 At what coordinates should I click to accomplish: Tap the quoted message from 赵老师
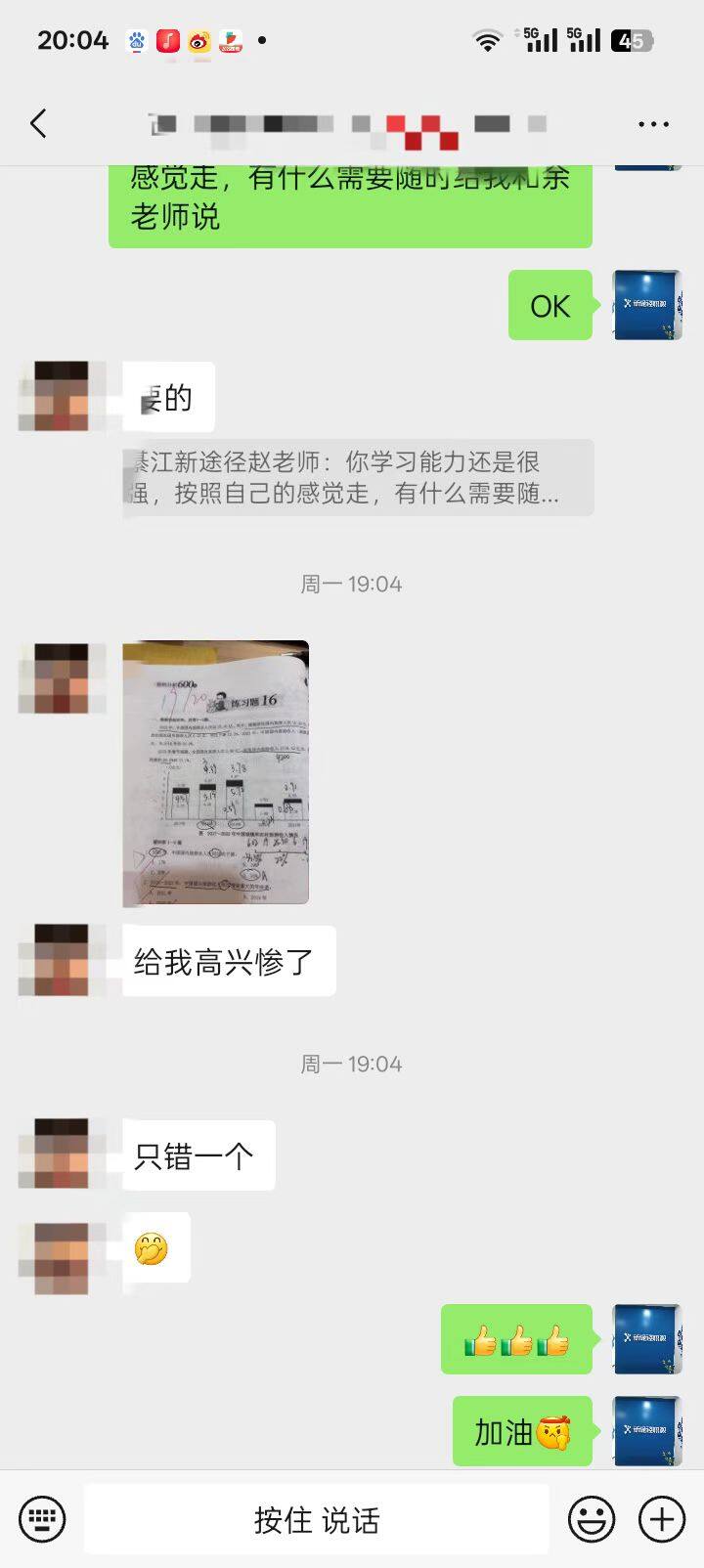[x=358, y=478]
